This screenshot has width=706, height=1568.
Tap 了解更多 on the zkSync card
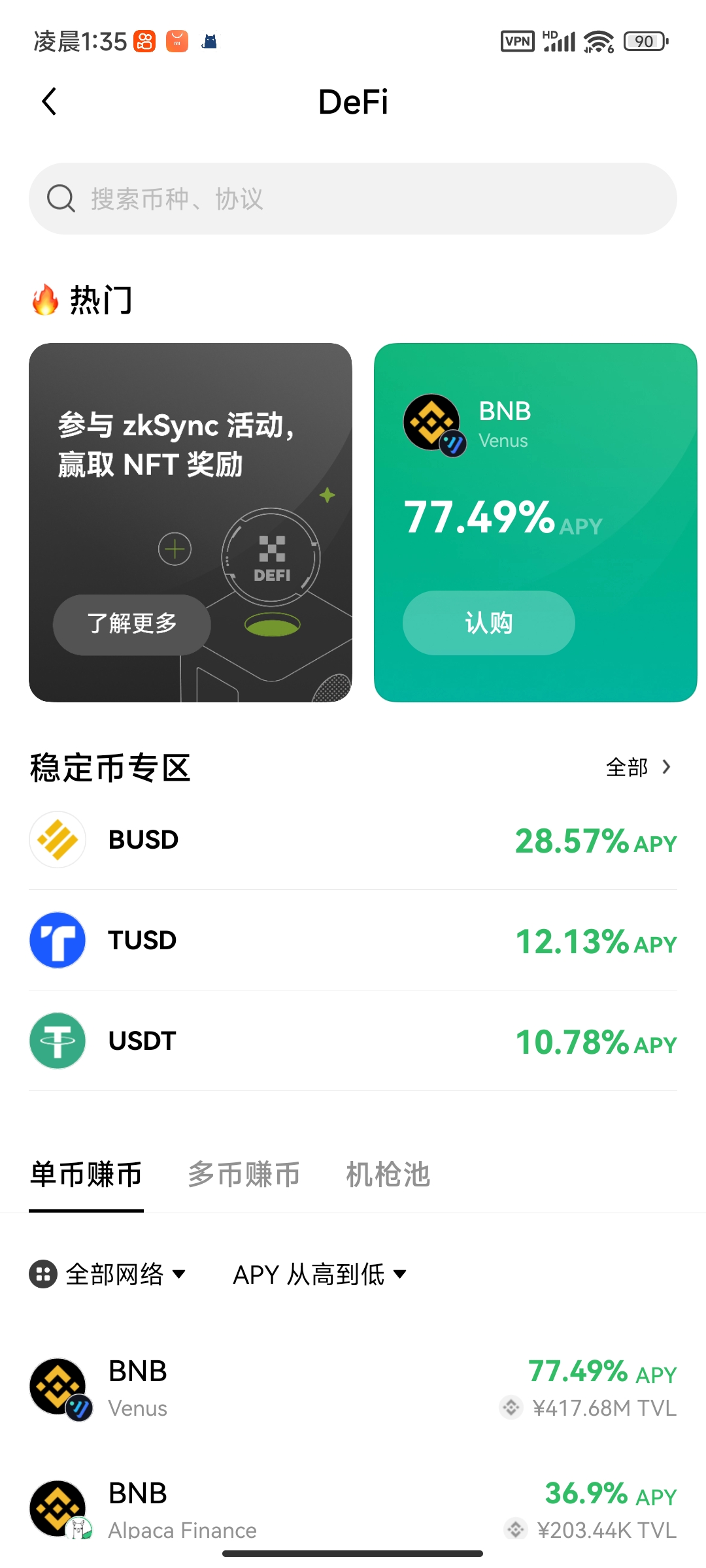point(132,624)
